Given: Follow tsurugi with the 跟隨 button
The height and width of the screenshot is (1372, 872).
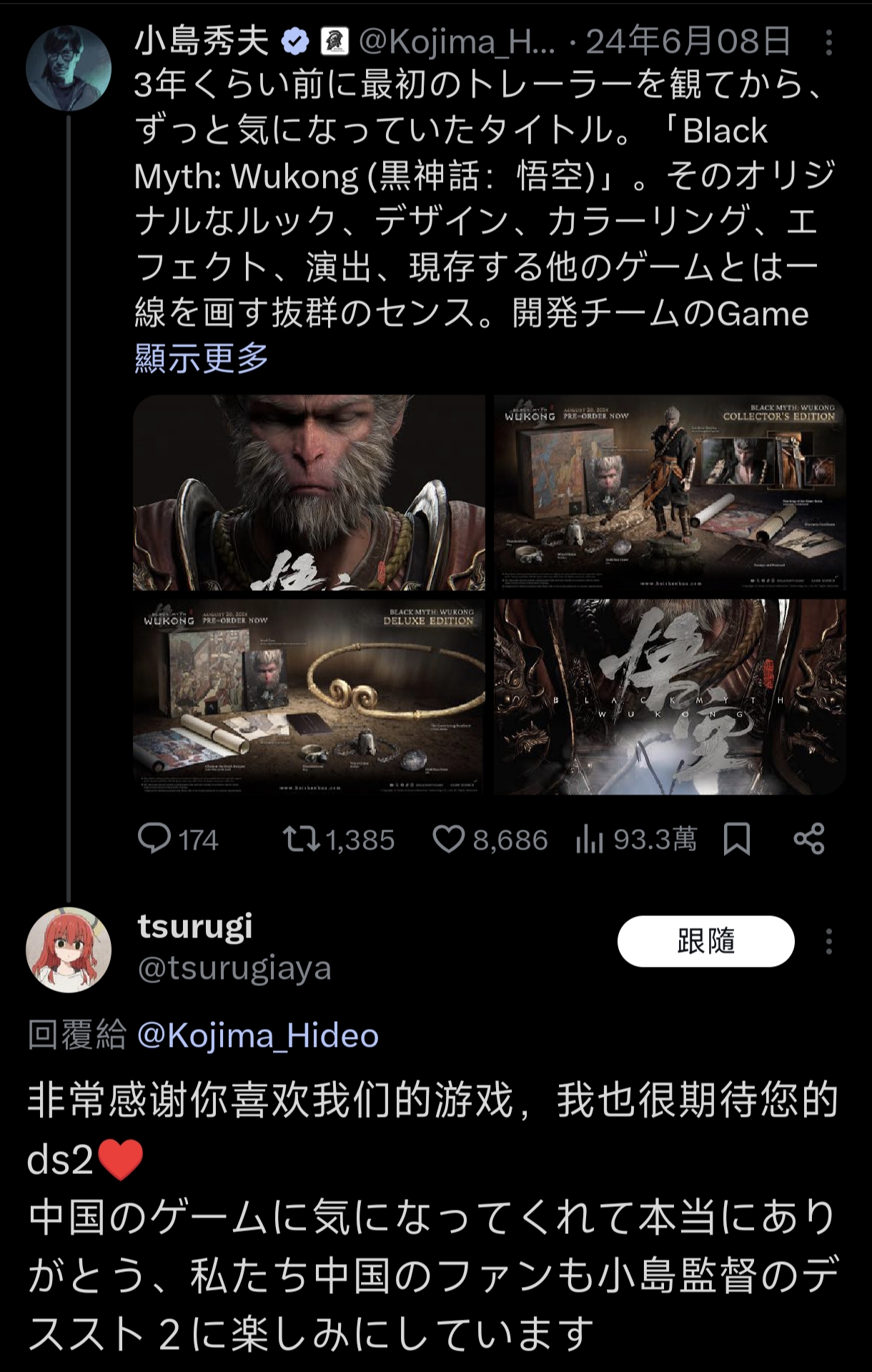Looking at the screenshot, I should point(705,941).
